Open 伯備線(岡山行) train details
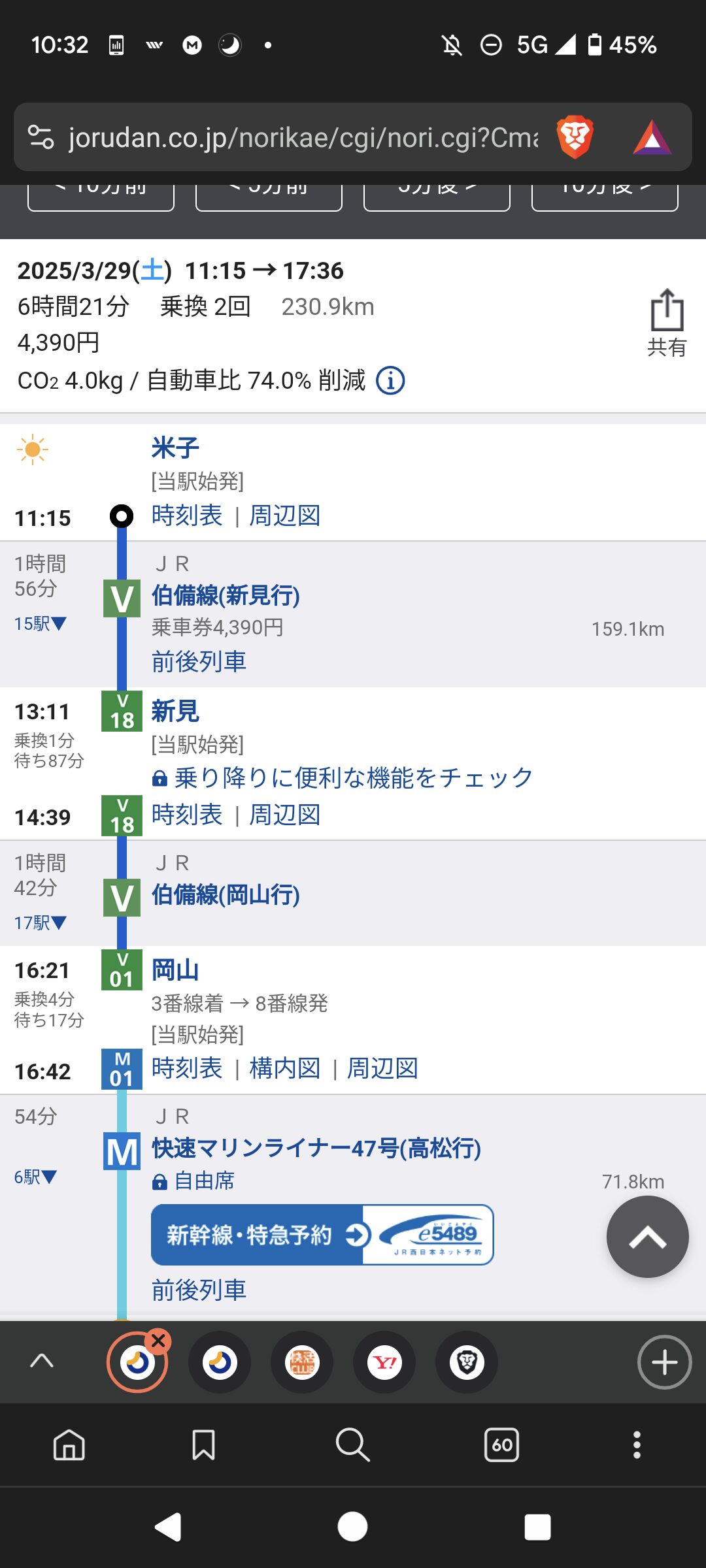This screenshot has width=706, height=1568. tap(226, 895)
